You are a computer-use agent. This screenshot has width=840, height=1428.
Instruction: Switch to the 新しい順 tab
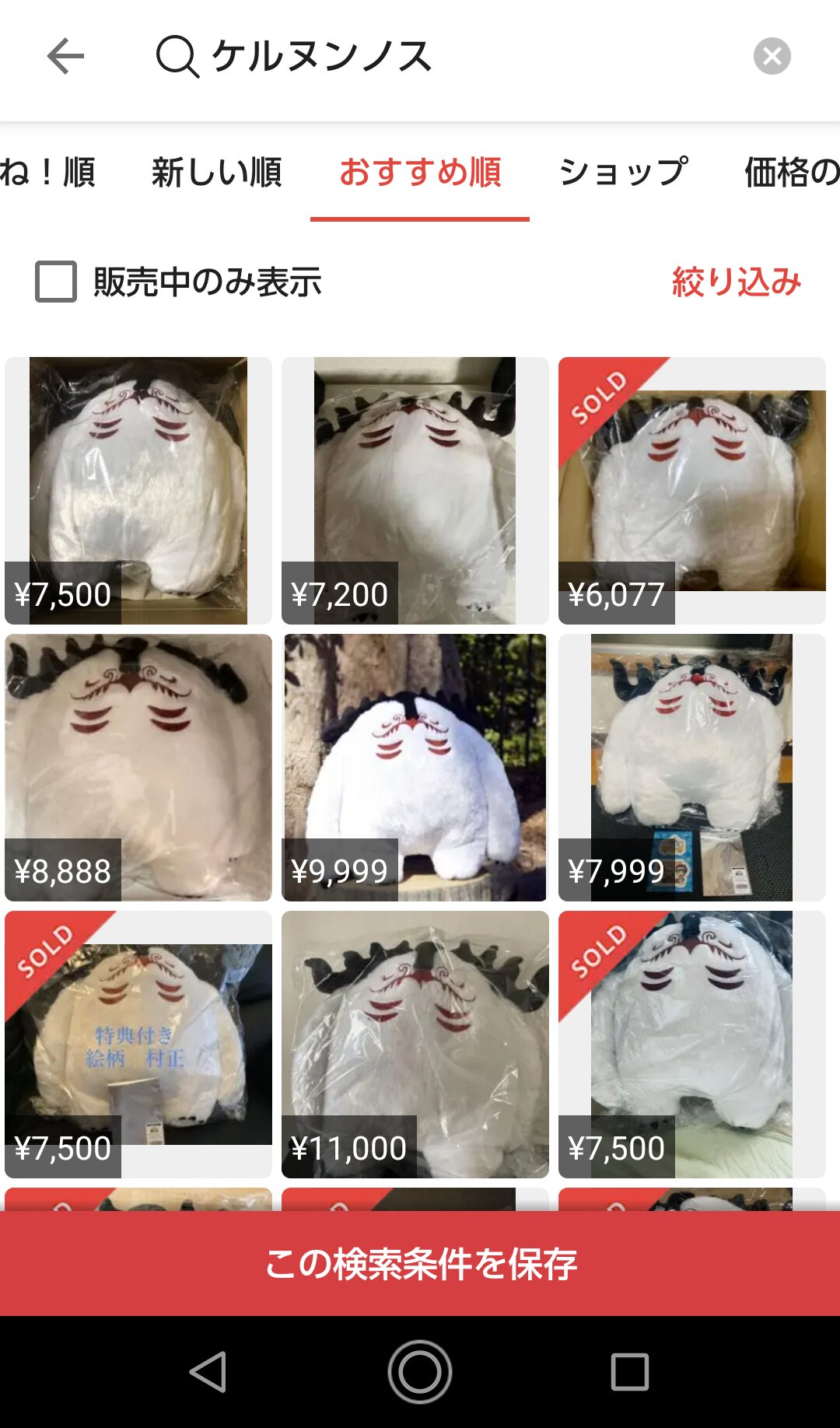216,172
